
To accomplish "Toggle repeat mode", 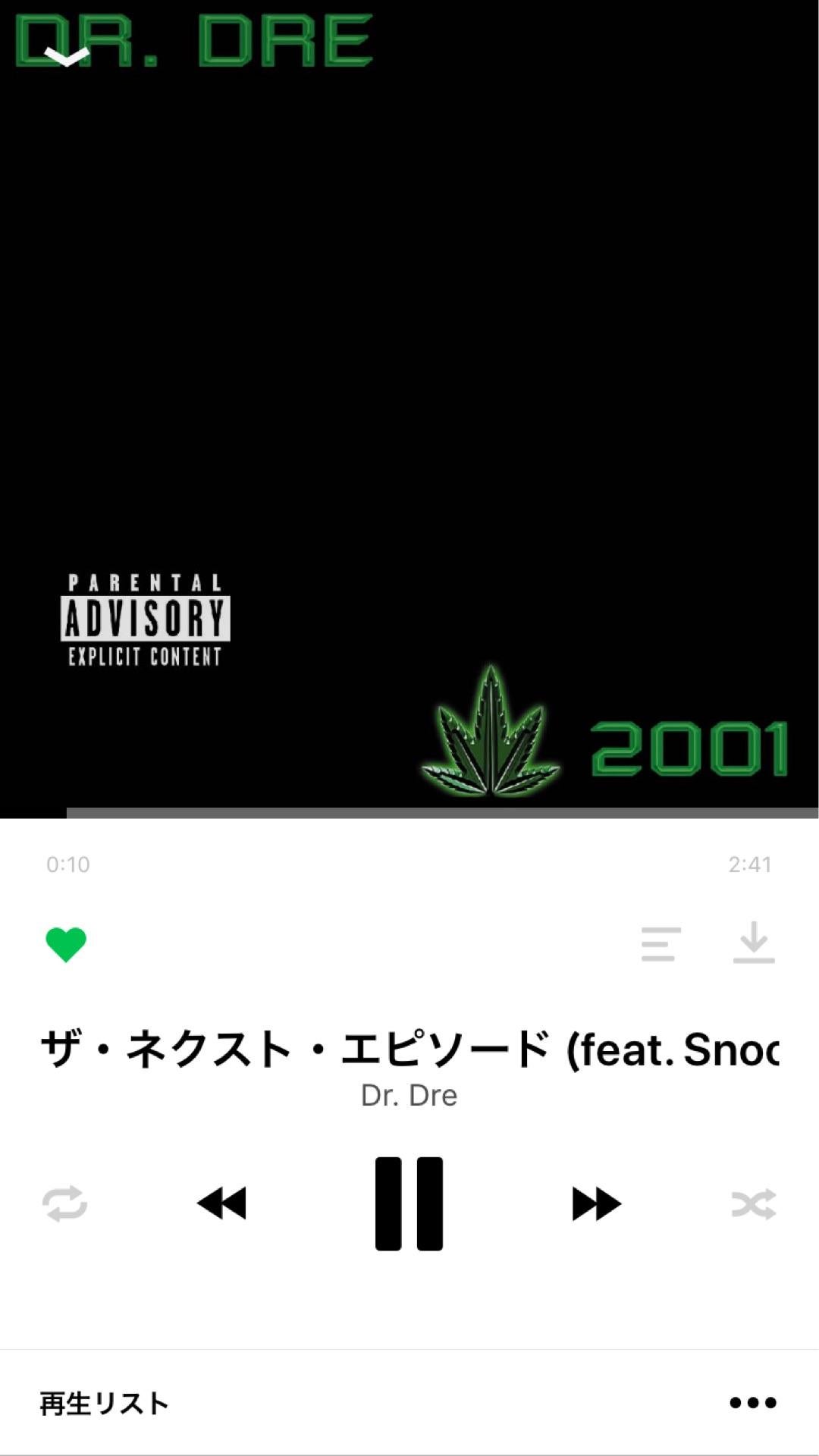I will (64, 1203).
